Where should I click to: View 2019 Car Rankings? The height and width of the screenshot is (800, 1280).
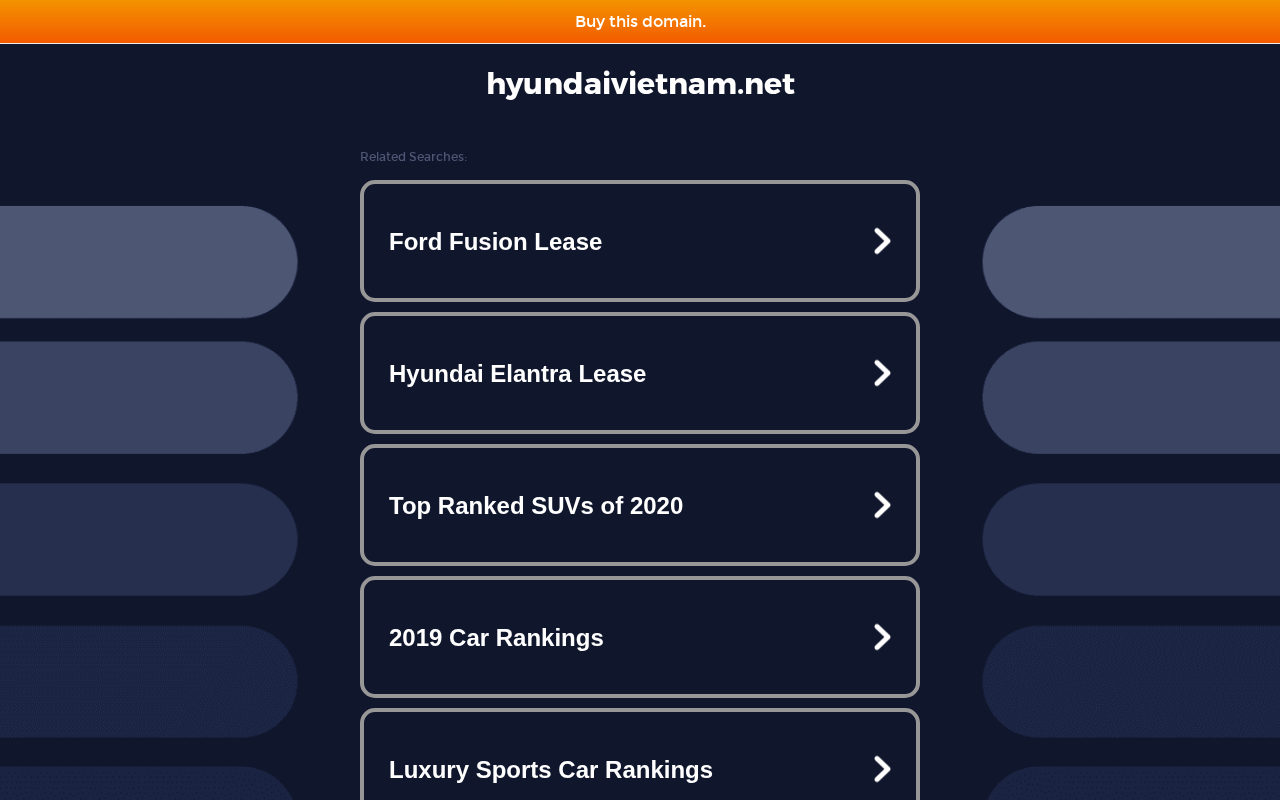coord(640,637)
